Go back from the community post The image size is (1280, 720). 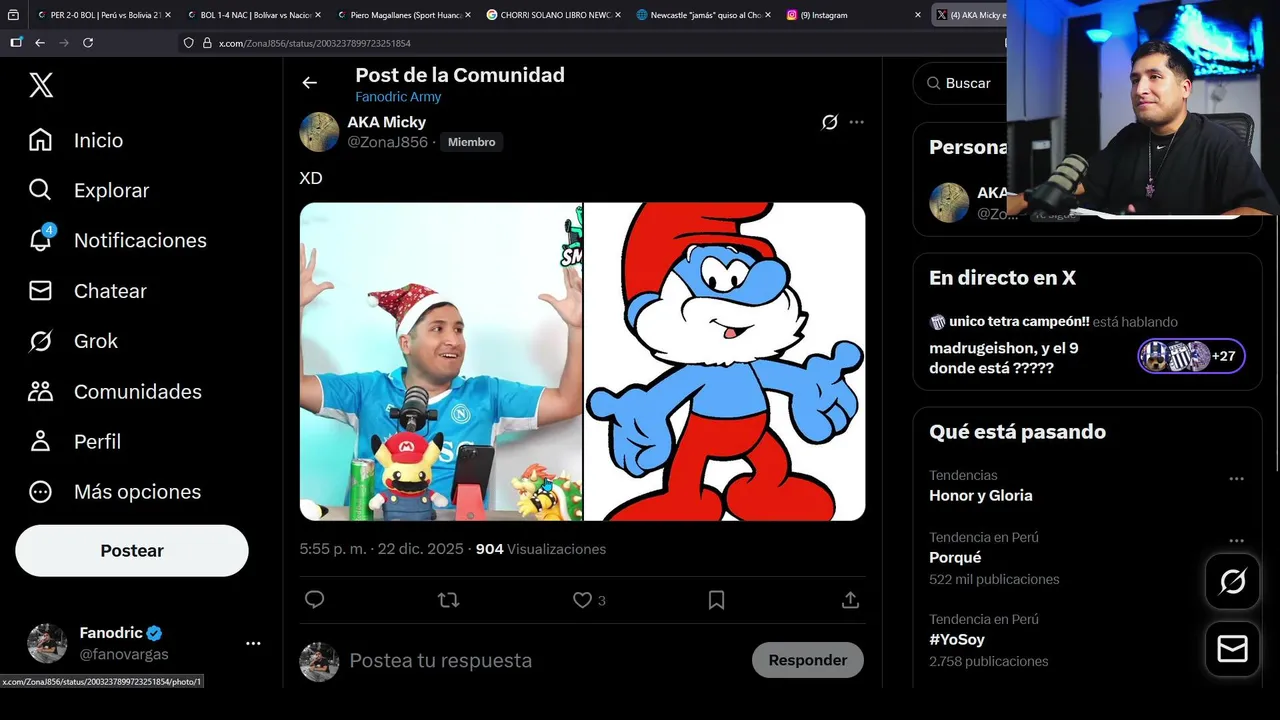coord(310,83)
